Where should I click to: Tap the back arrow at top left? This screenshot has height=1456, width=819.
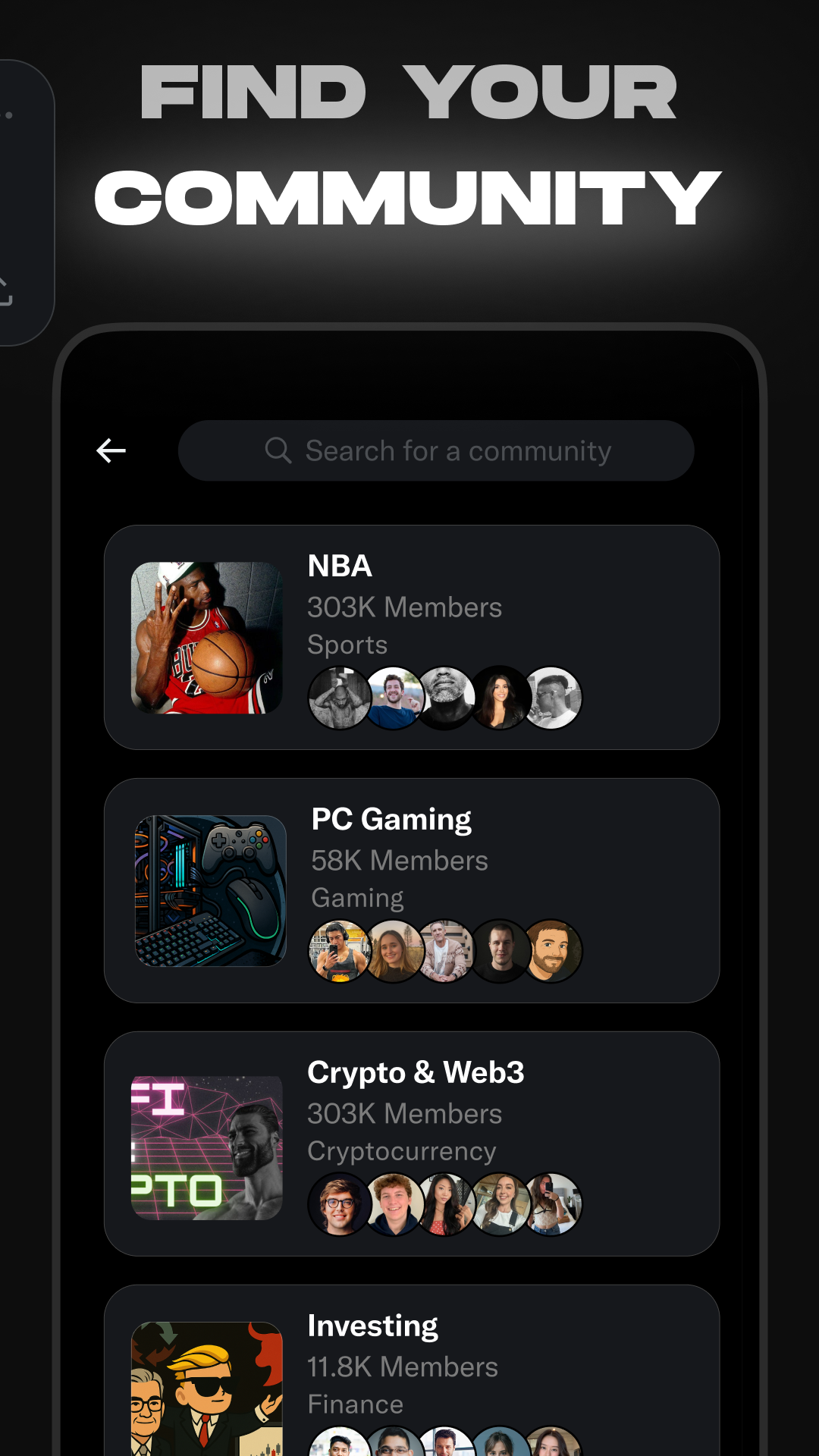(111, 450)
